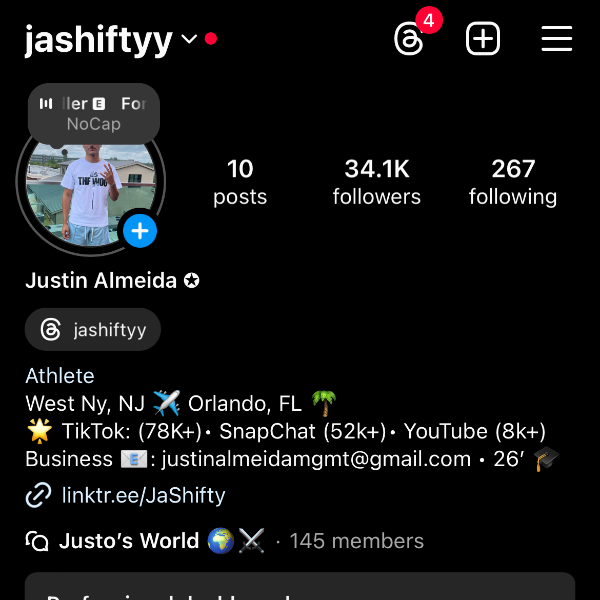This screenshot has height=600, width=600.
Task: Open Threads from the top bar icon
Action: (x=409, y=40)
